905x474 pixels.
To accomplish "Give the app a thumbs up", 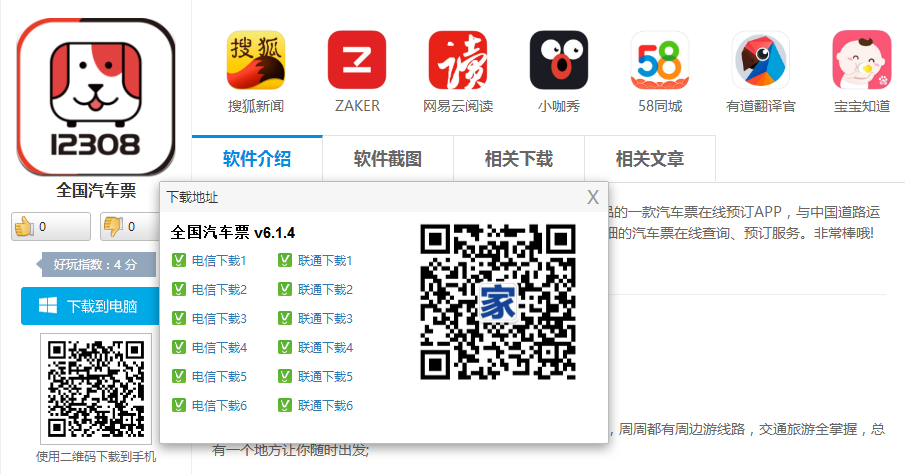I will [x=46, y=227].
